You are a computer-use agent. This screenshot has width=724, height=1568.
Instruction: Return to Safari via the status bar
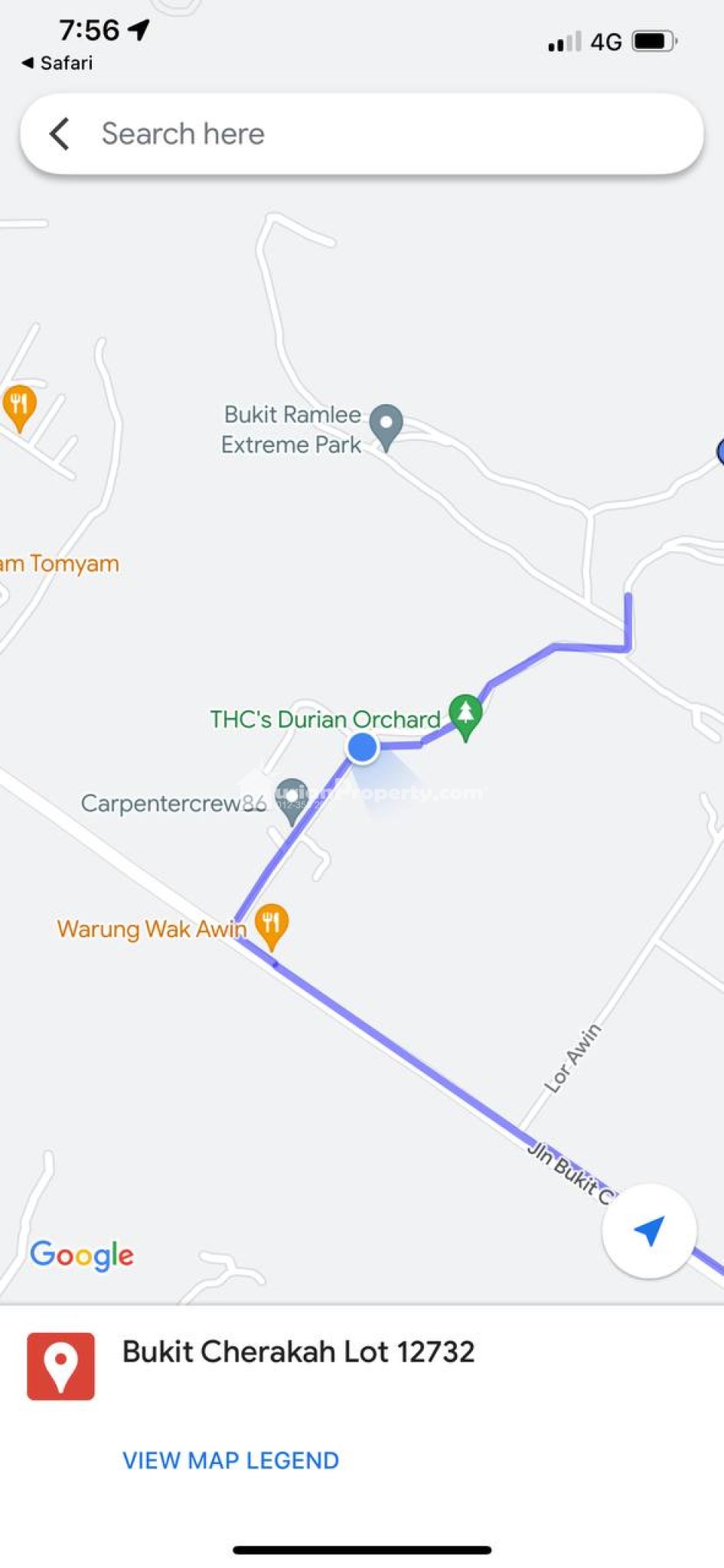coord(57,63)
